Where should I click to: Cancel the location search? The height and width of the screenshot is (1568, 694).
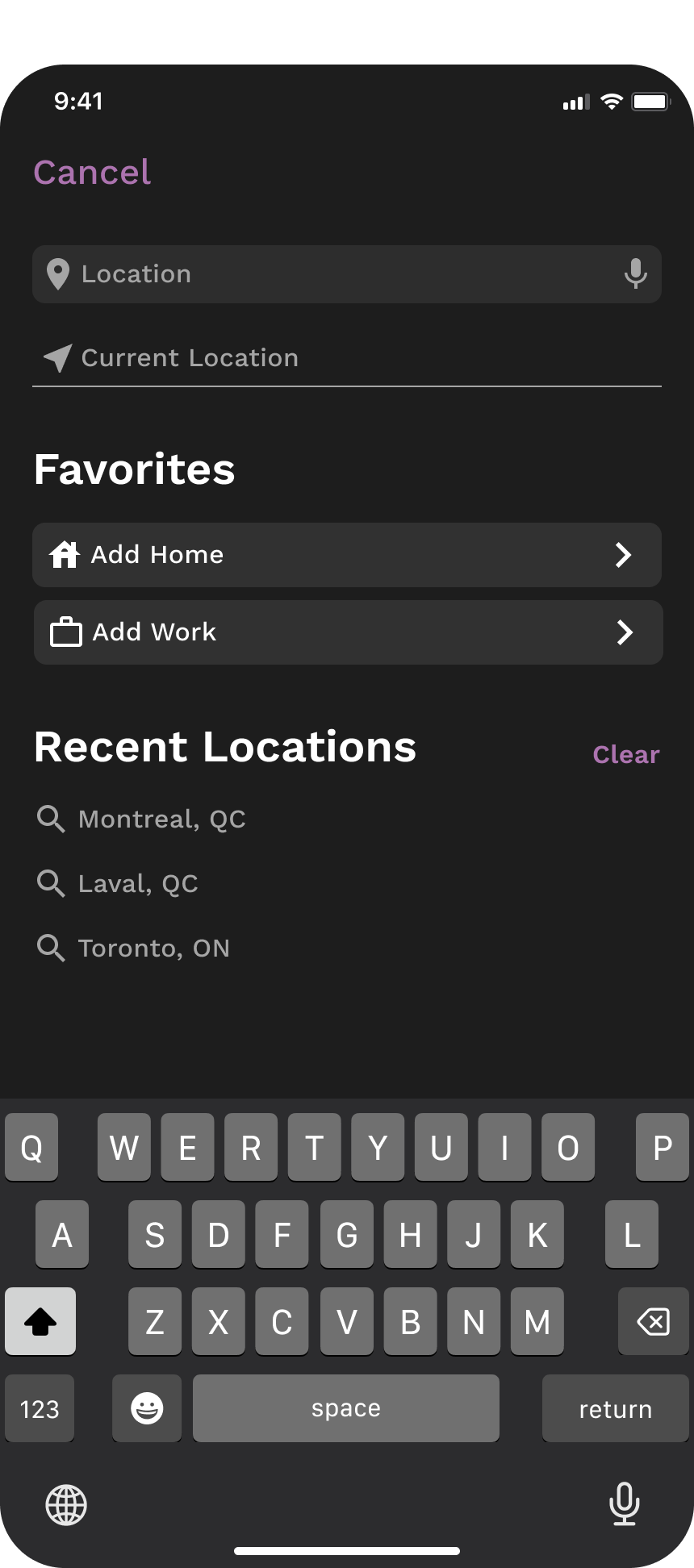92,173
